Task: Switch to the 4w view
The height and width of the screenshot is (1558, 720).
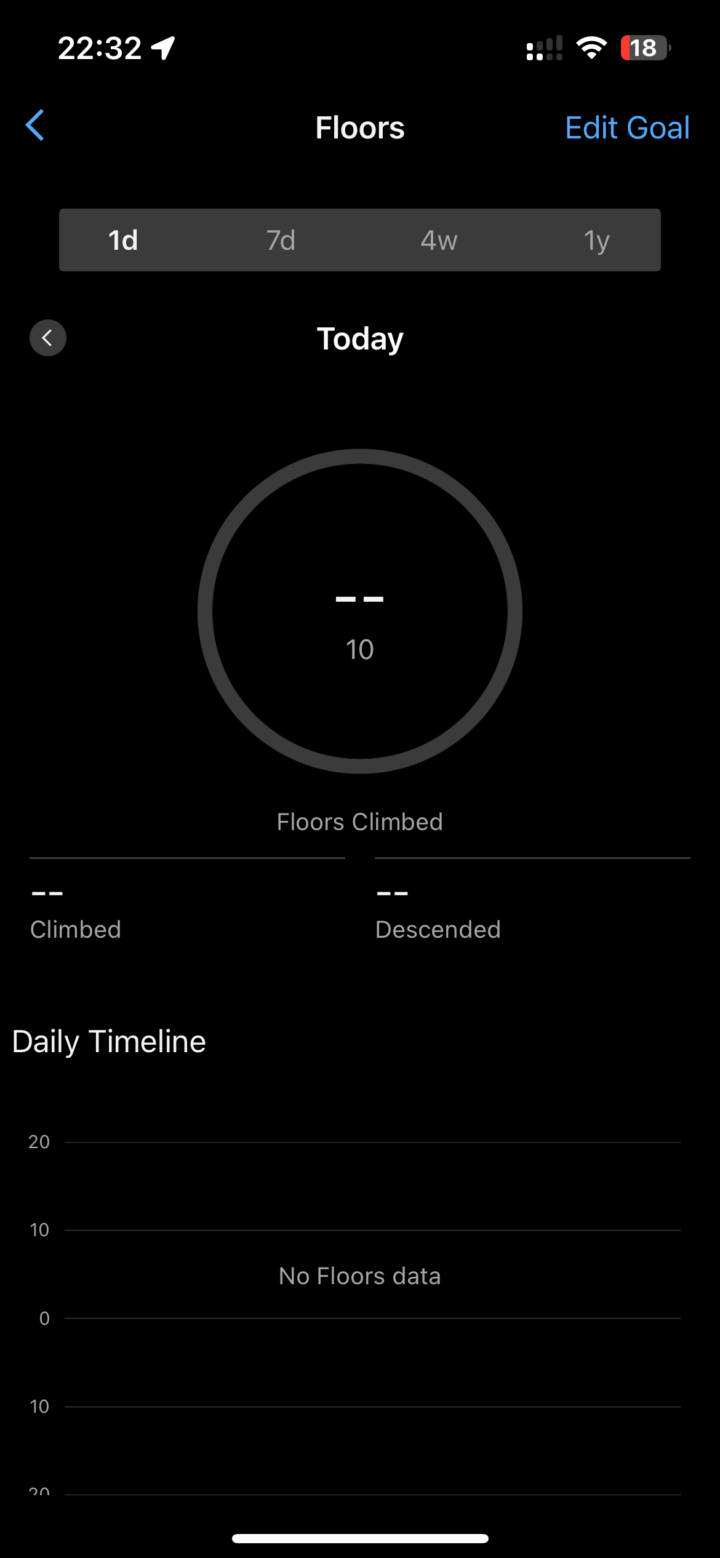Action: click(438, 240)
